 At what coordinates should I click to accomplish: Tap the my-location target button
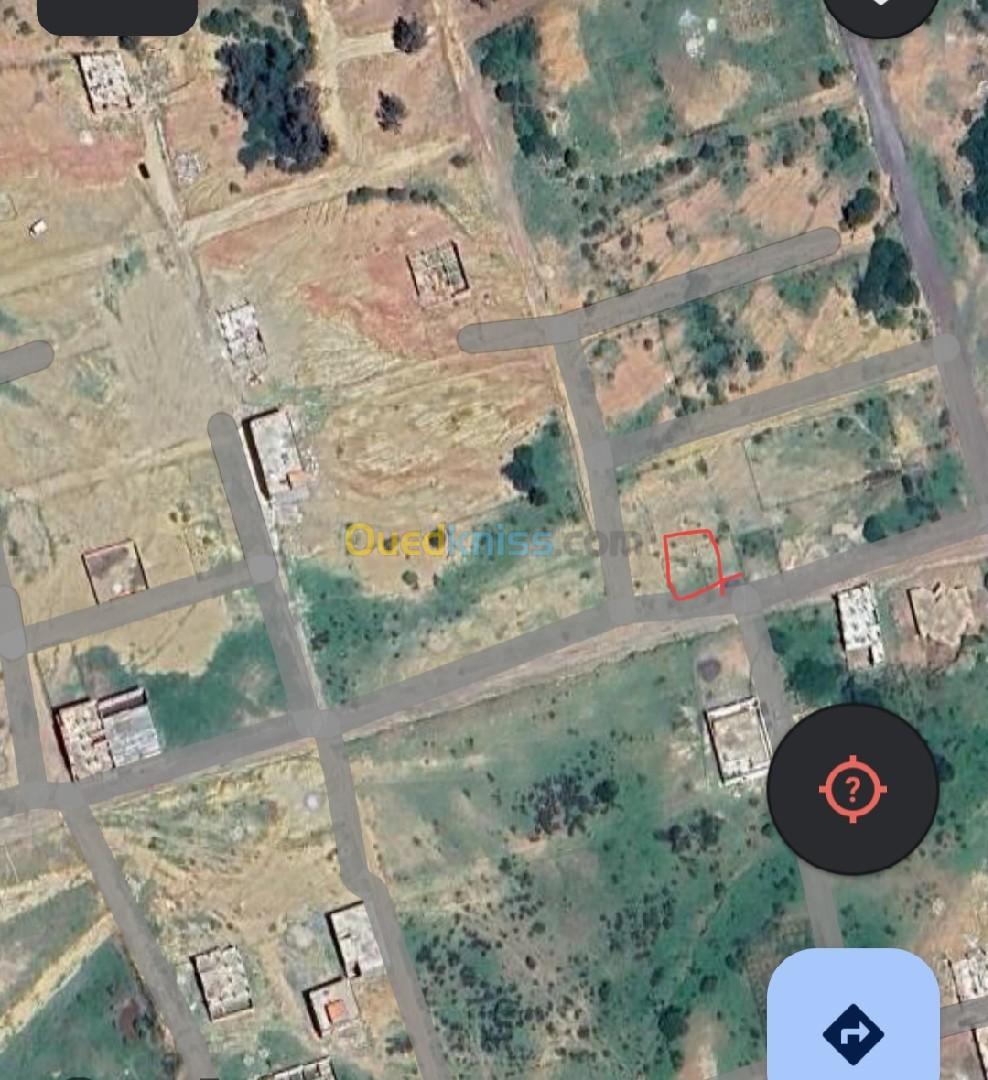tap(852, 789)
